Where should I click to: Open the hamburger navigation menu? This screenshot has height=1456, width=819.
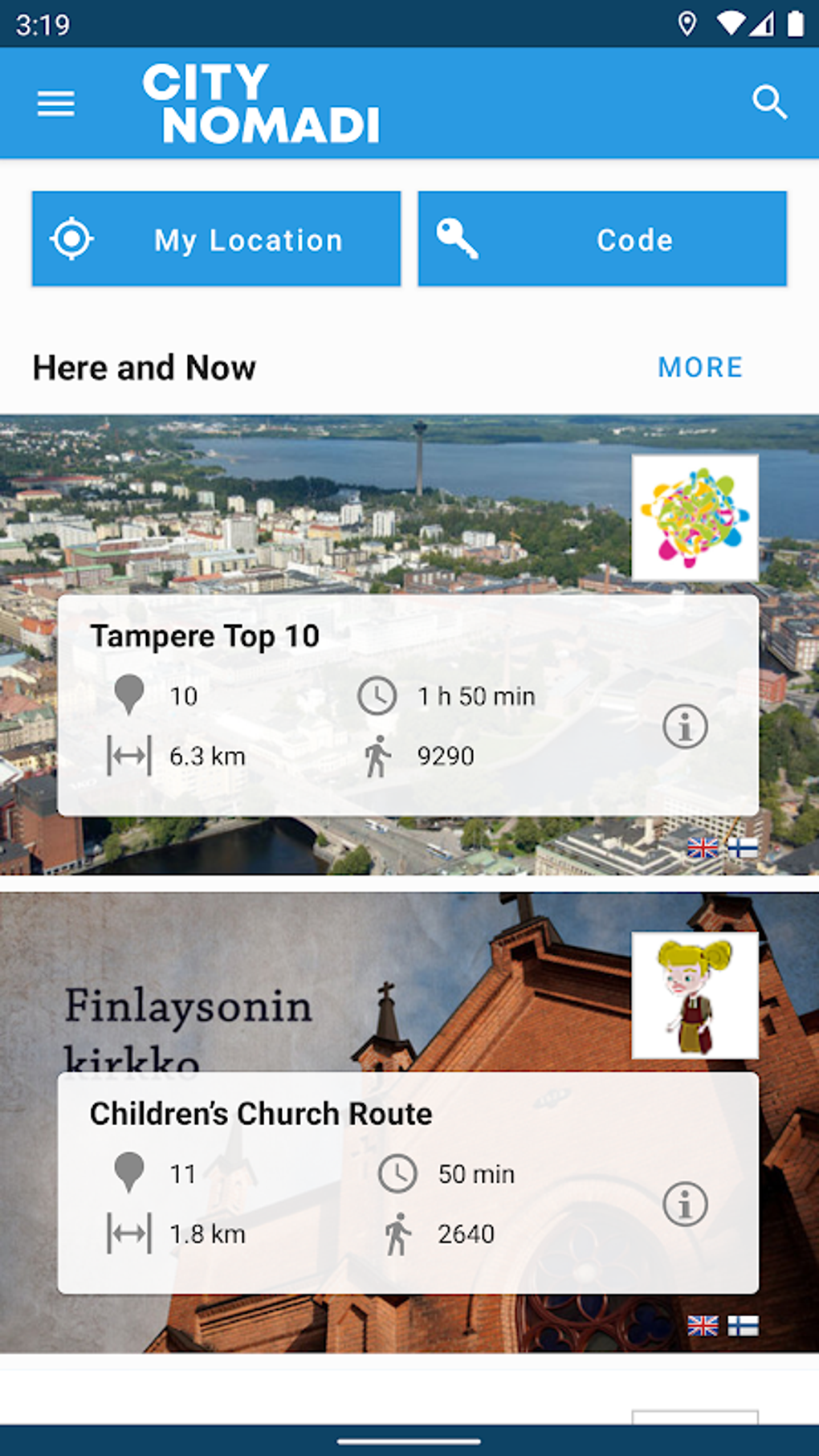pos(55,104)
